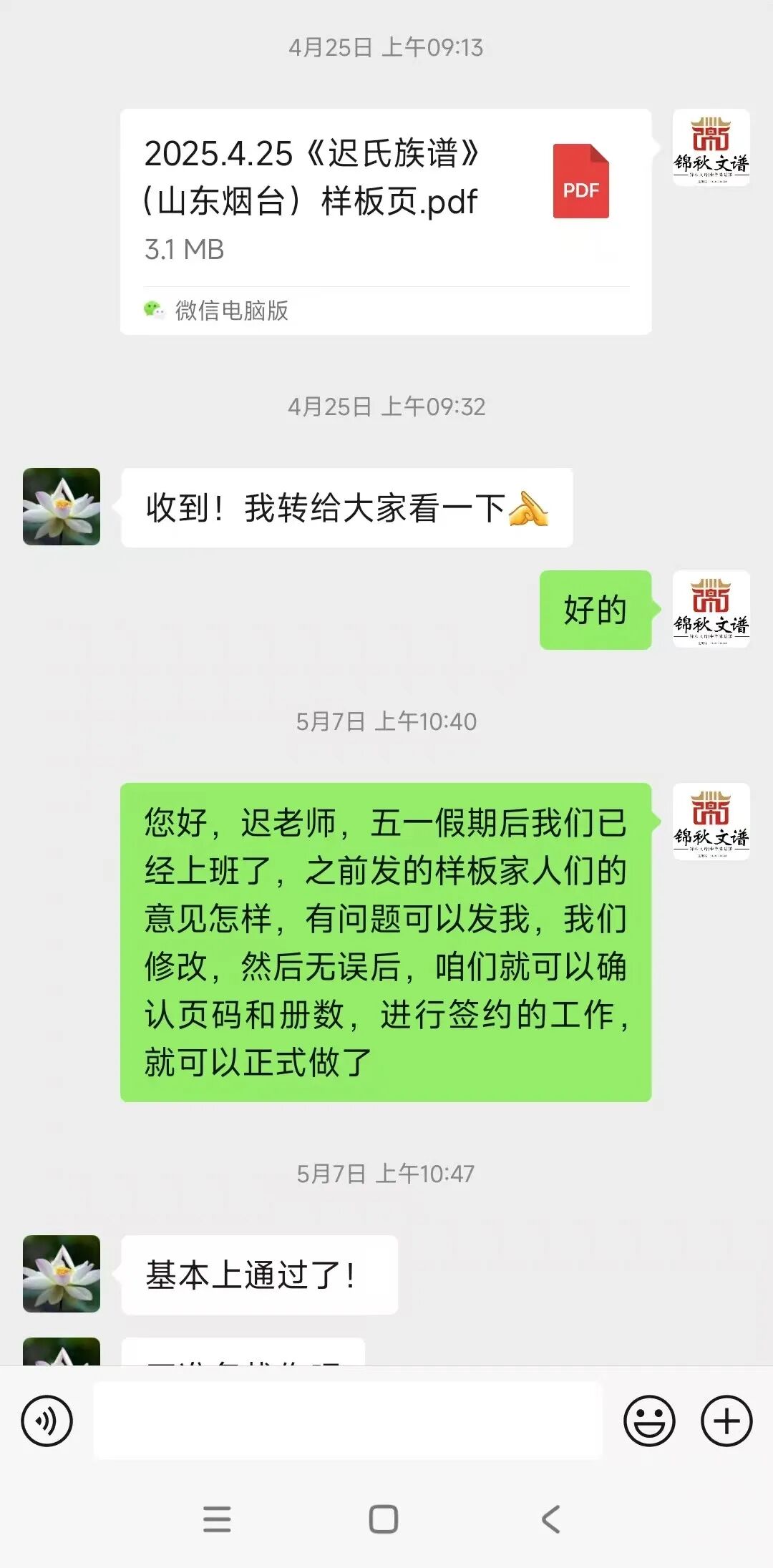Show recent apps via system menu button
The image size is (773, 1568).
[217, 1519]
